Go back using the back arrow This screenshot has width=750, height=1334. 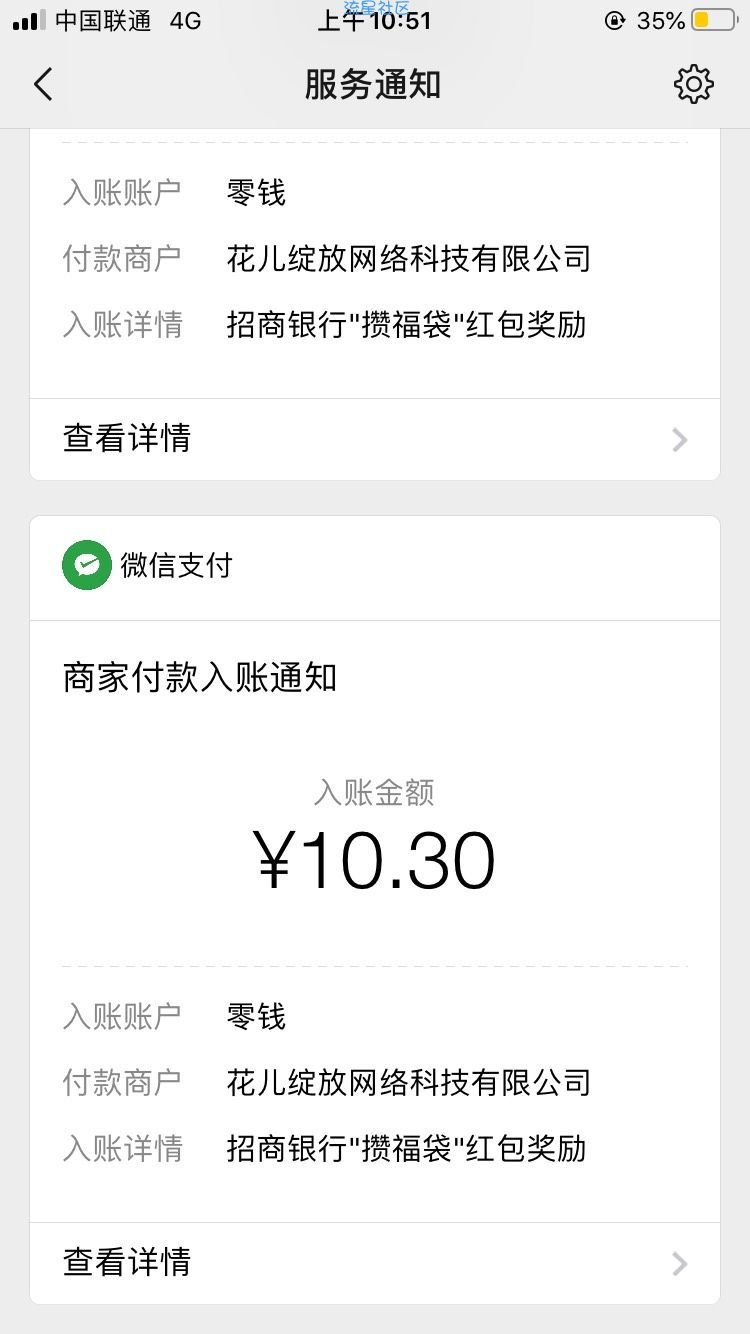[x=43, y=85]
